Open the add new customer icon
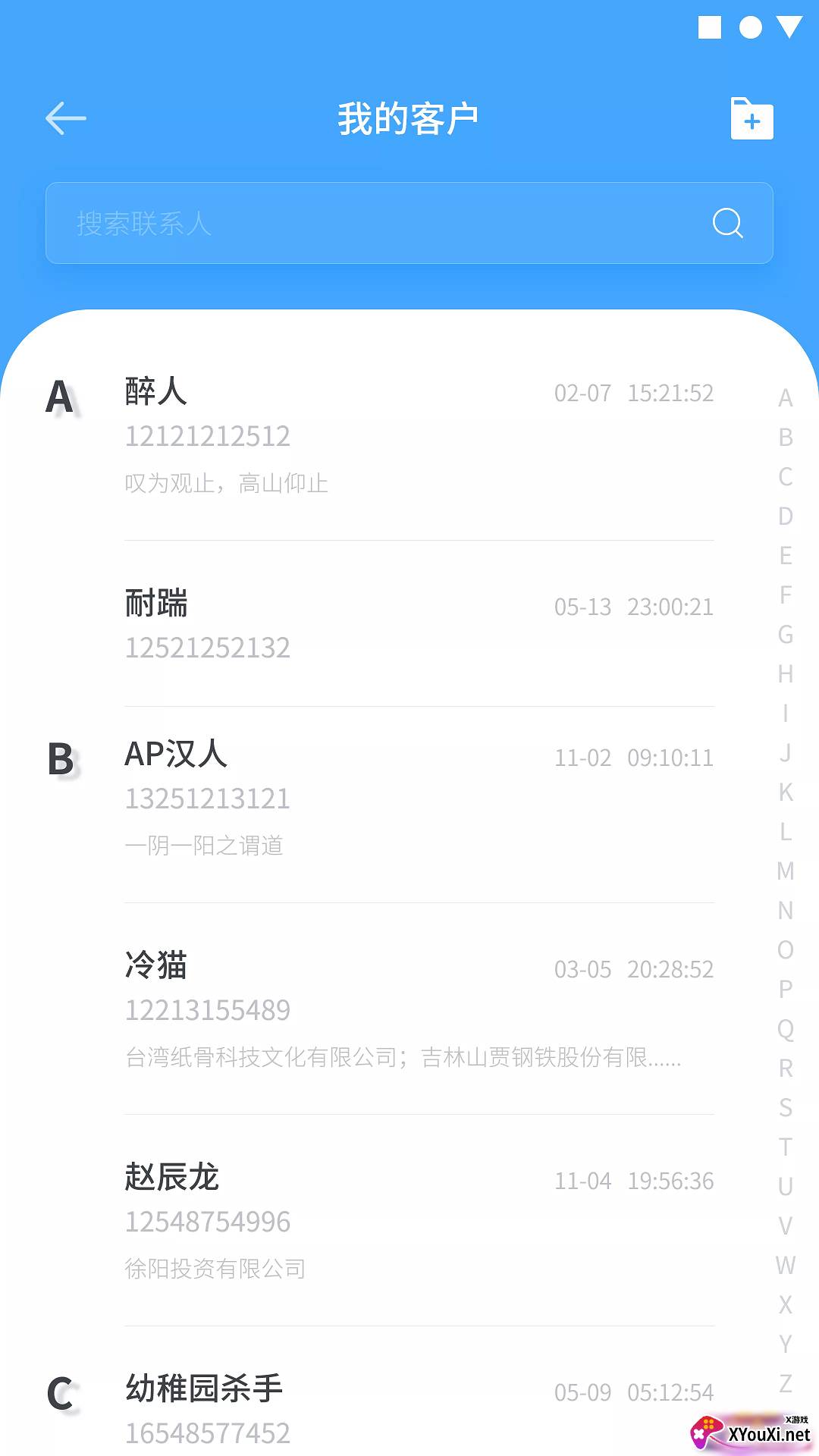Viewport: 819px width, 1456px height. click(751, 118)
